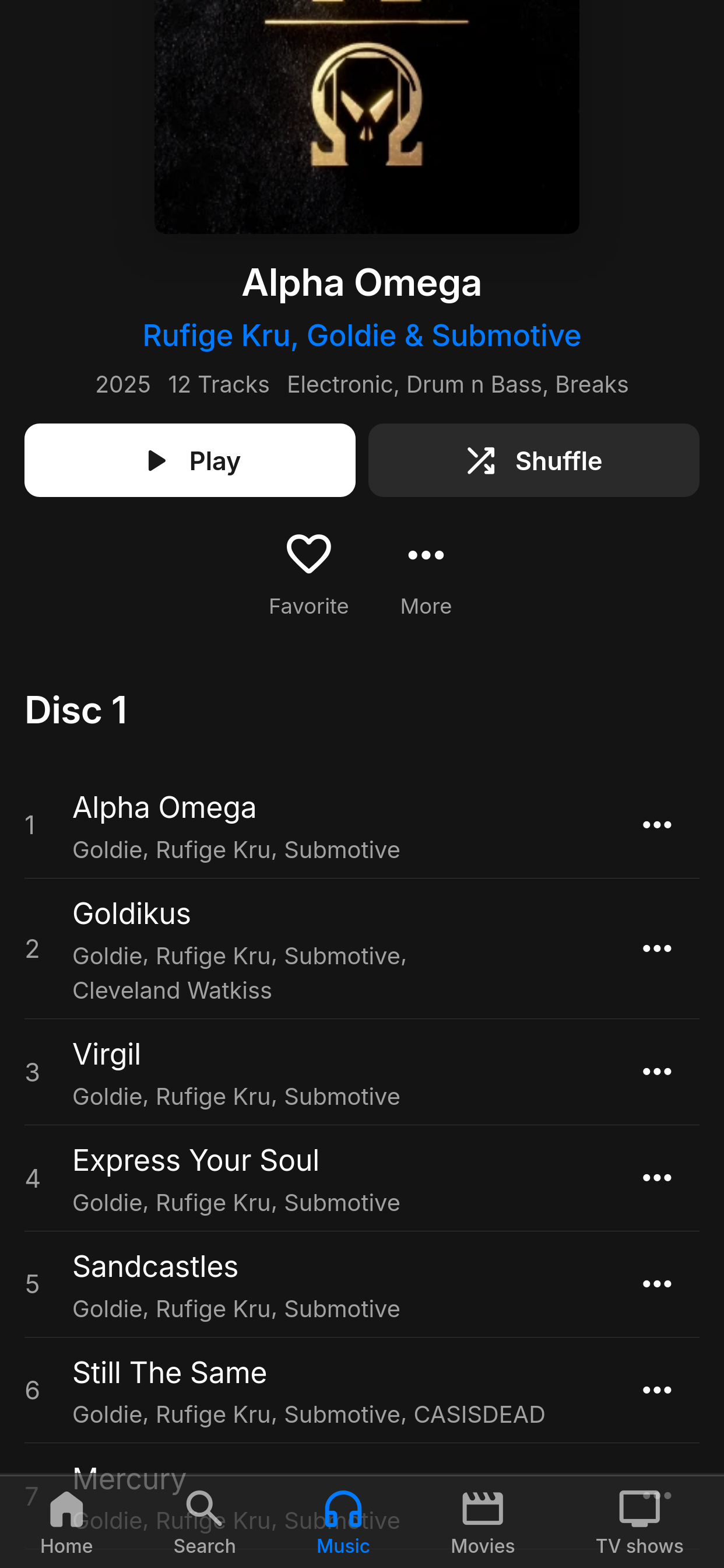Image resolution: width=724 pixels, height=1568 pixels.
Task: Open the album's More options
Action: [x=426, y=572]
